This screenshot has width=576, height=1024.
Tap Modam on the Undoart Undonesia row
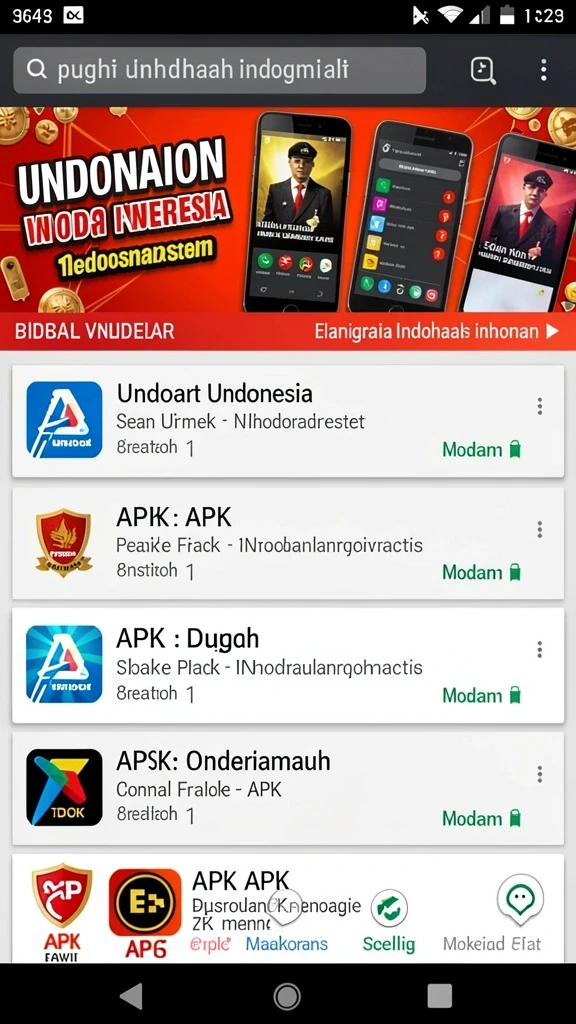pos(482,449)
